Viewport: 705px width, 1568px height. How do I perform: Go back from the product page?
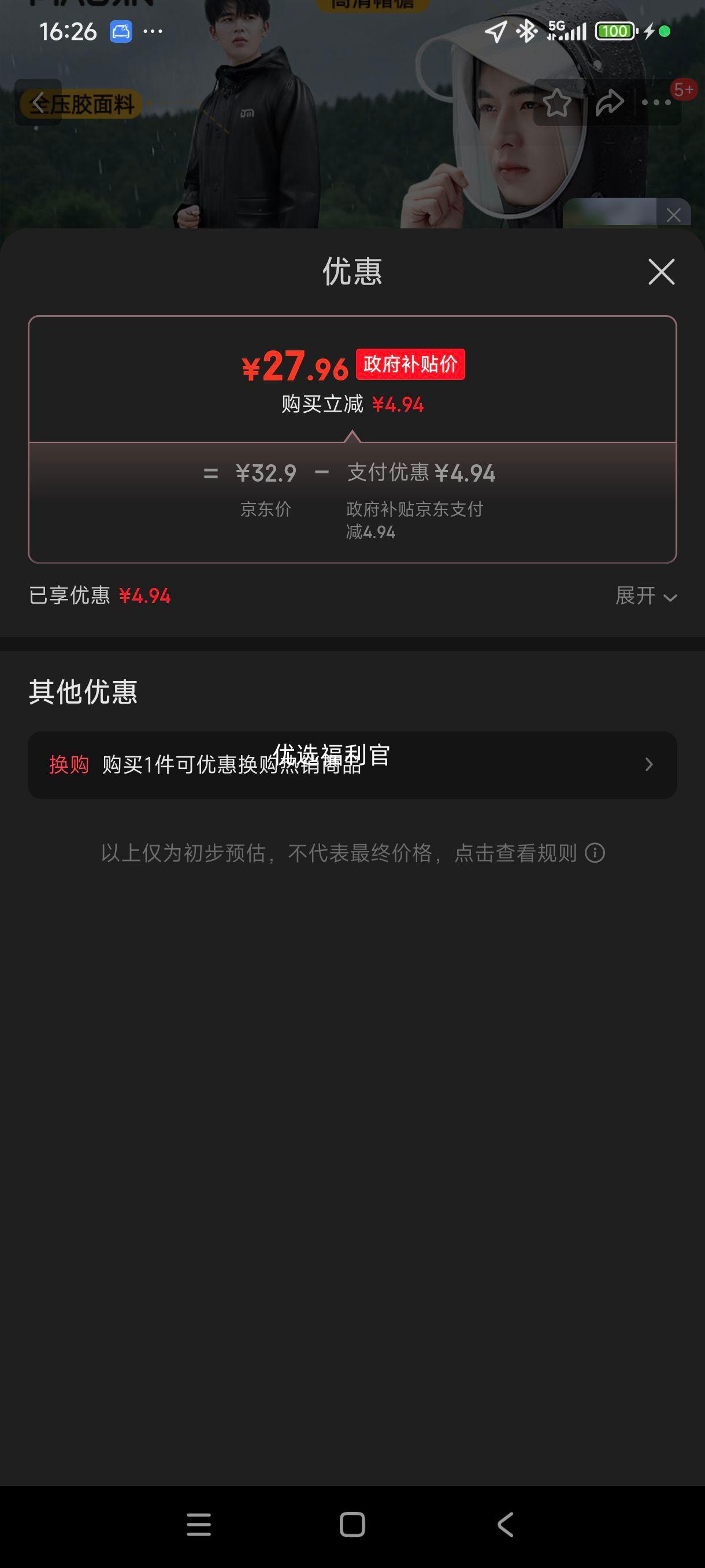(x=38, y=103)
